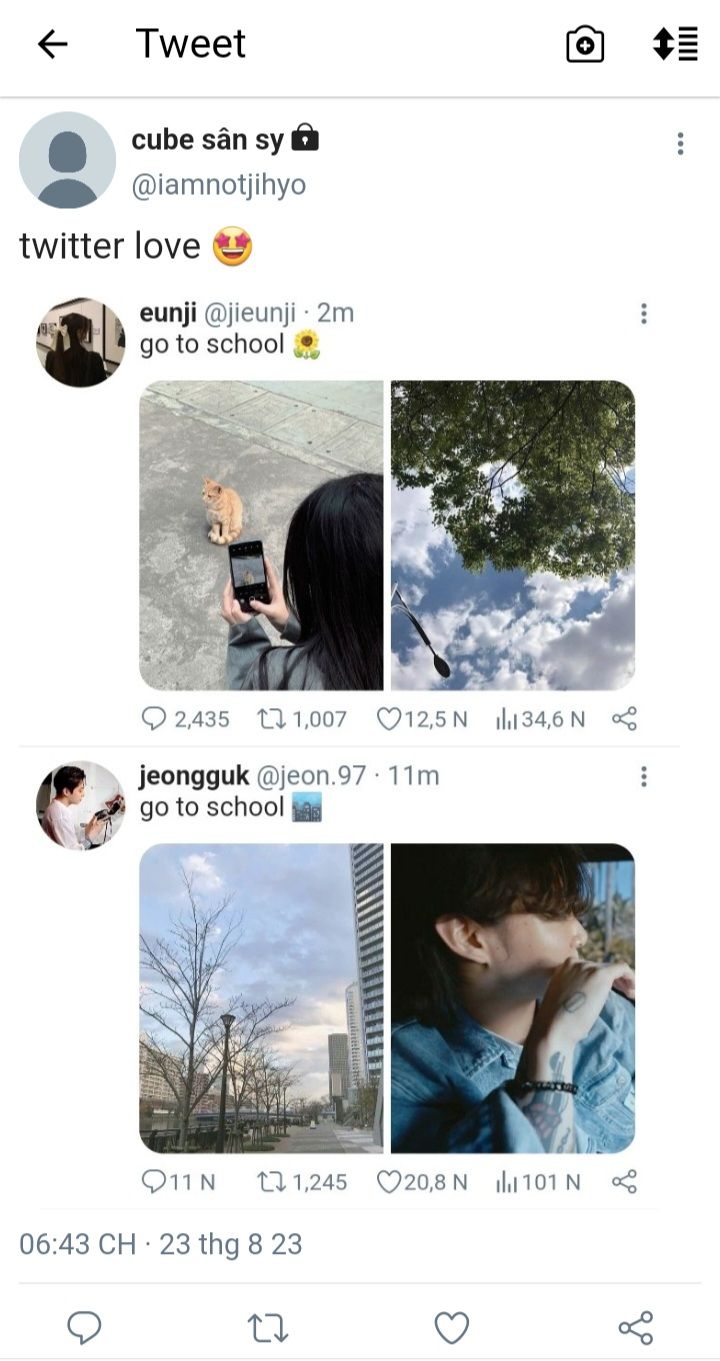Tap the camera icon in the top bar

(585, 45)
